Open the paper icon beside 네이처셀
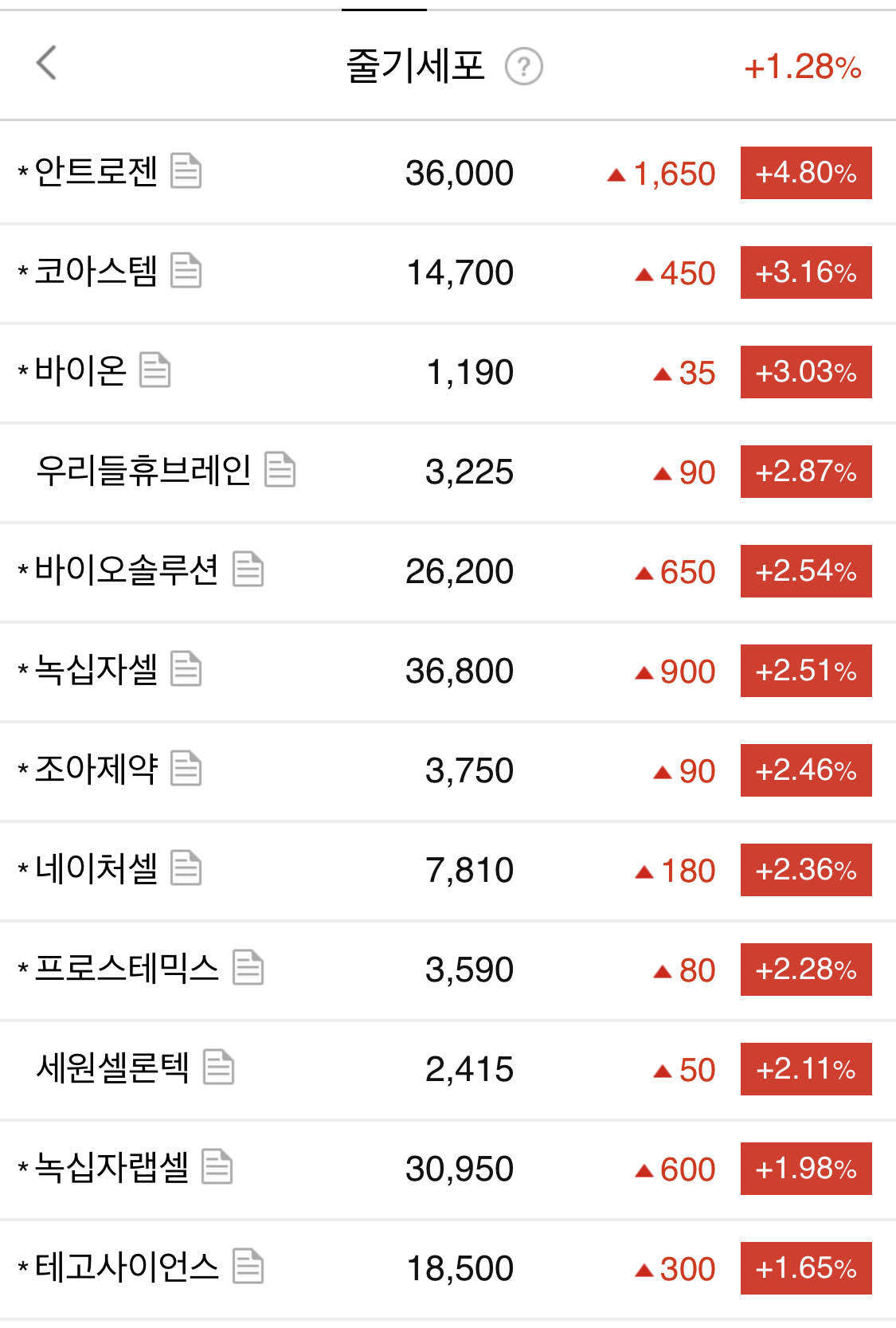 [185, 870]
